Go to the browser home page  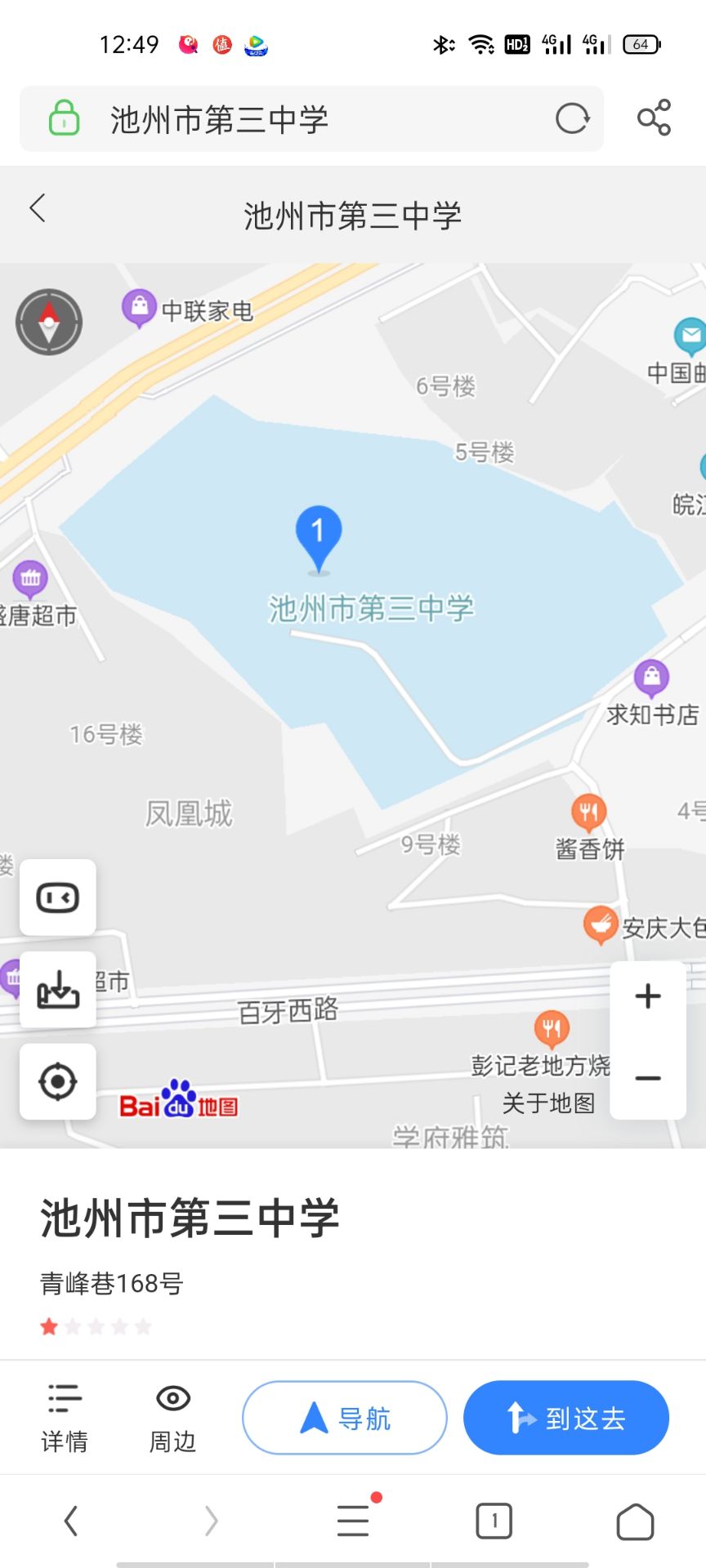click(635, 1521)
